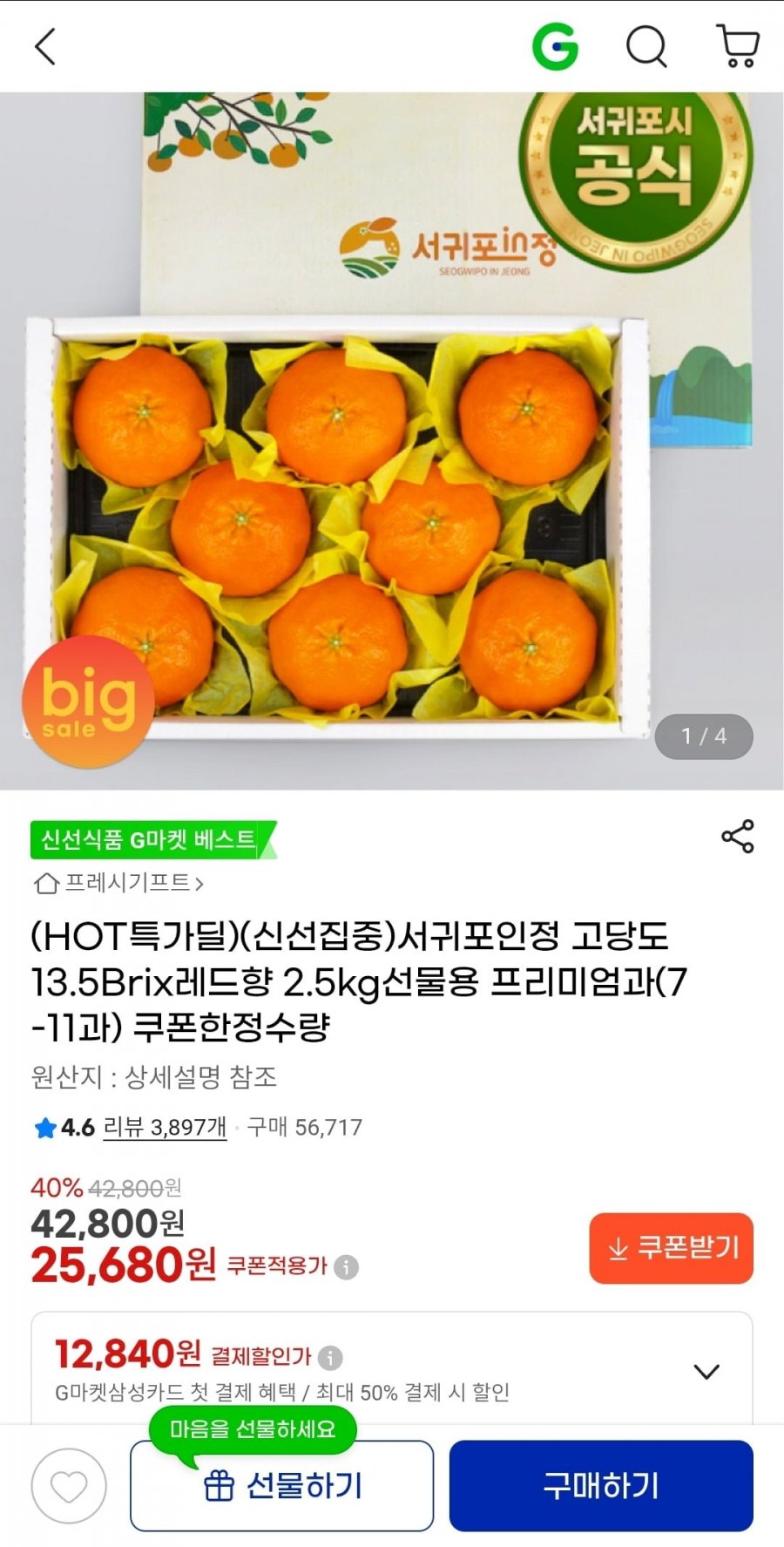Open the 리뷰 3,897개 reviews link
The width and height of the screenshot is (784, 1547).
coord(164,1127)
